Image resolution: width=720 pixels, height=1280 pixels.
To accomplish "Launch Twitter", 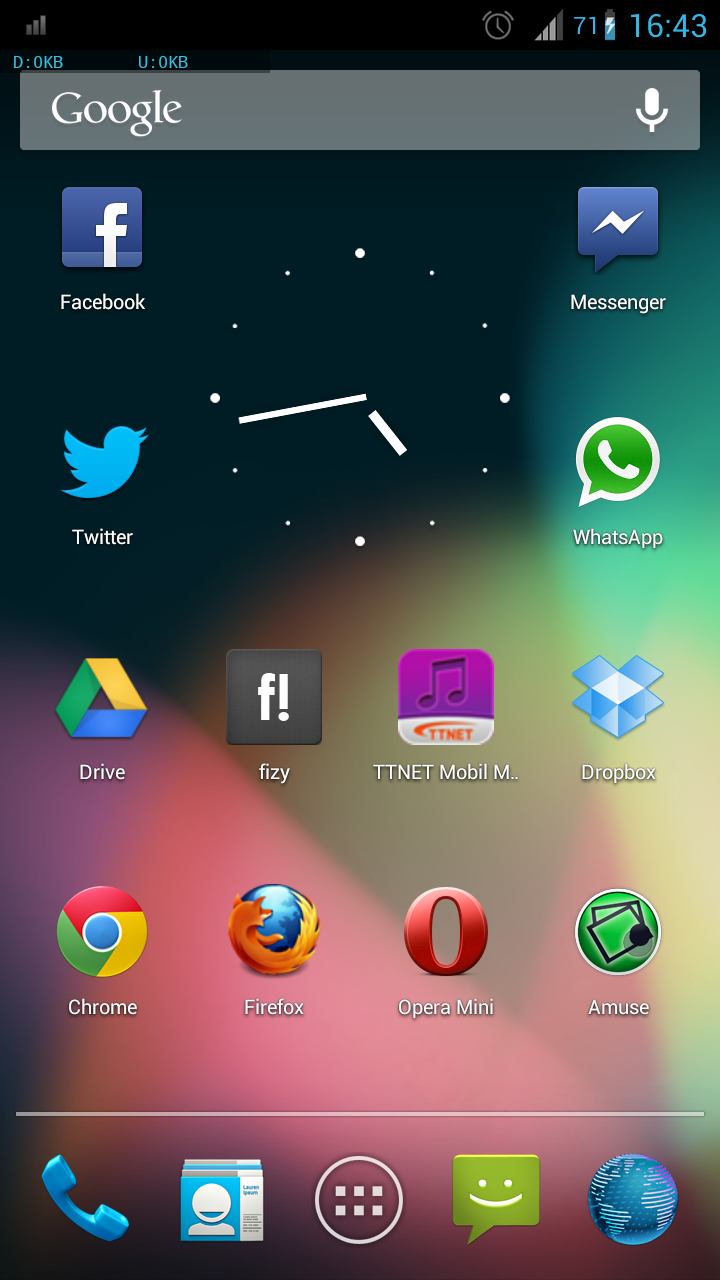I will click(102, 464).
